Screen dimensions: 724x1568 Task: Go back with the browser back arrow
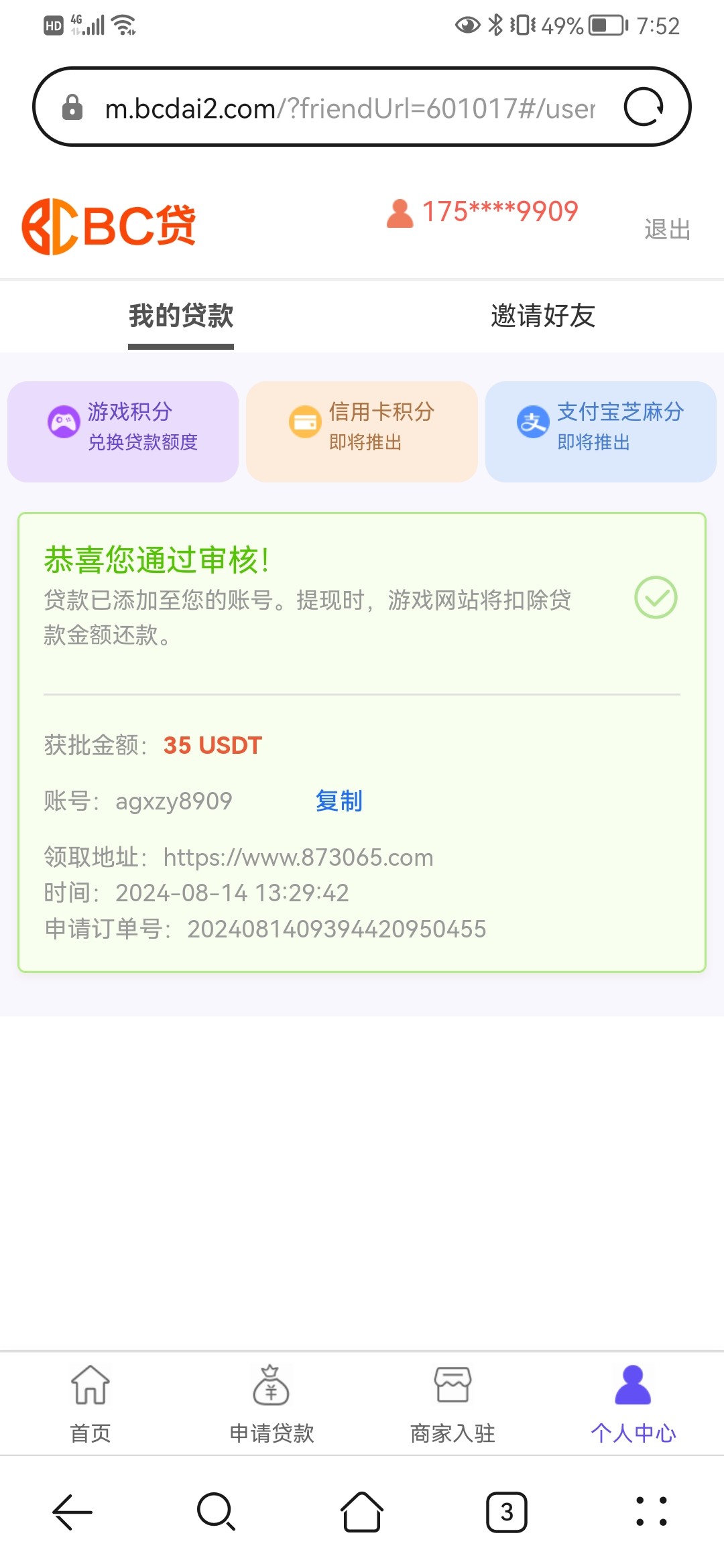pos(72,1512)
